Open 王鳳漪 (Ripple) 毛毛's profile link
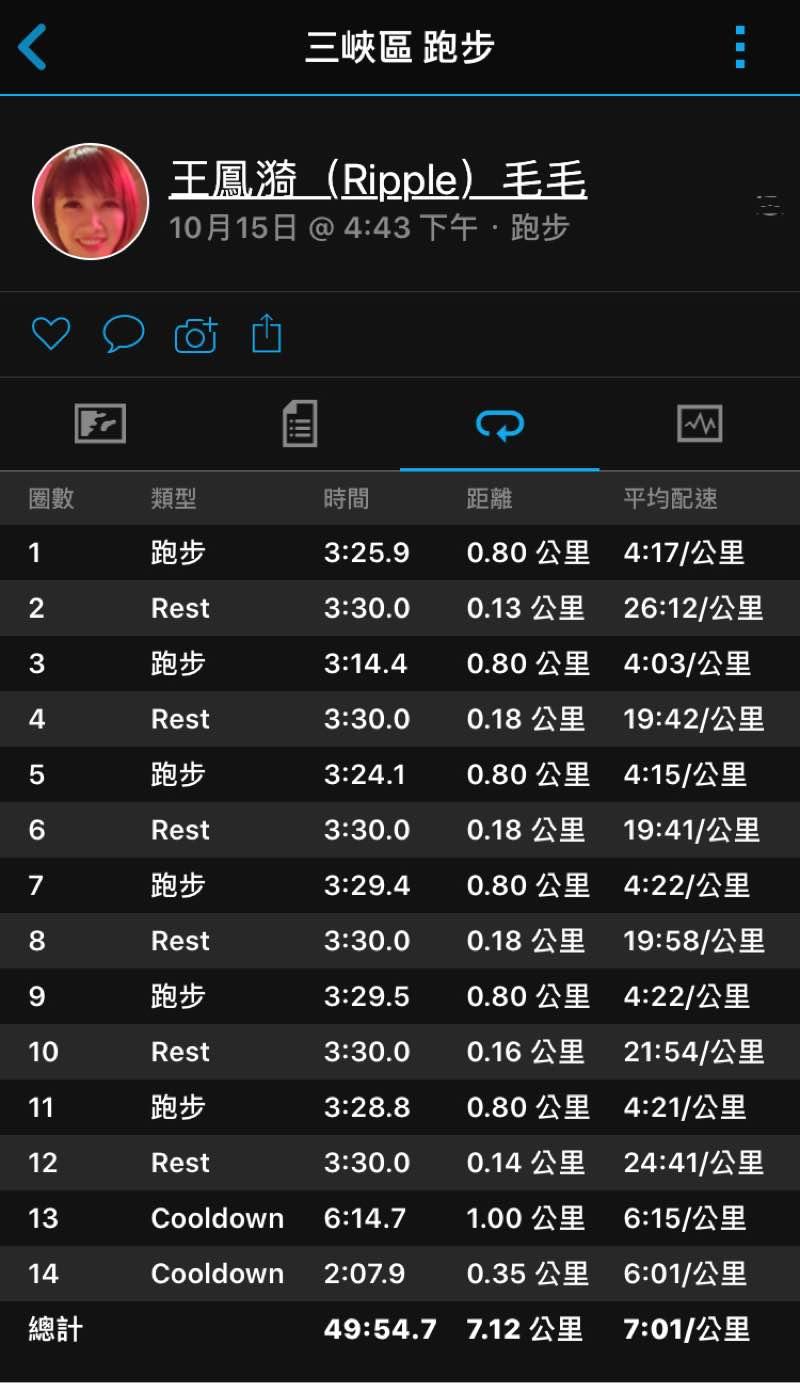Image resolution: width=800 pixels, height=1383 pixels. coord(378,181)
